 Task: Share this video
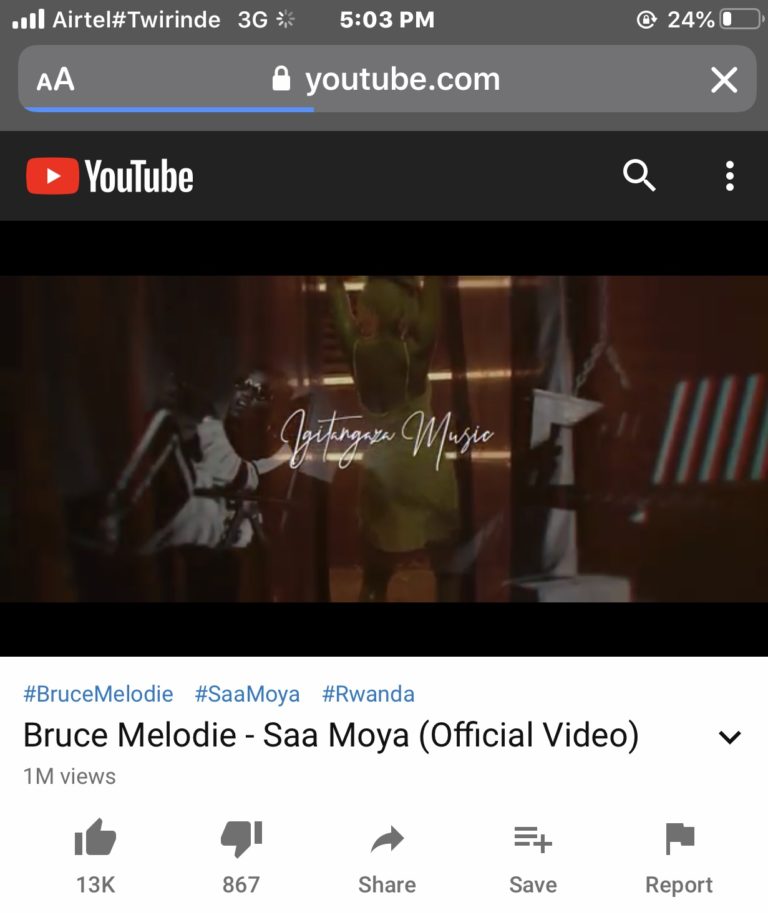click(x=387, y=855)
